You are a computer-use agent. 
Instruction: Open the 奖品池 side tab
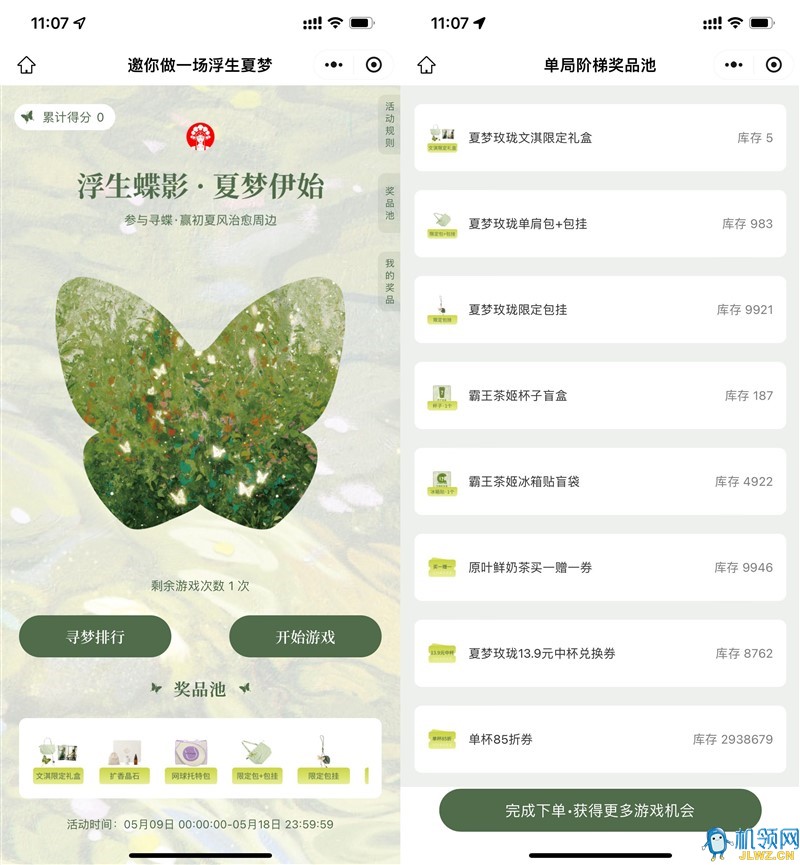[x=389, y=203]
